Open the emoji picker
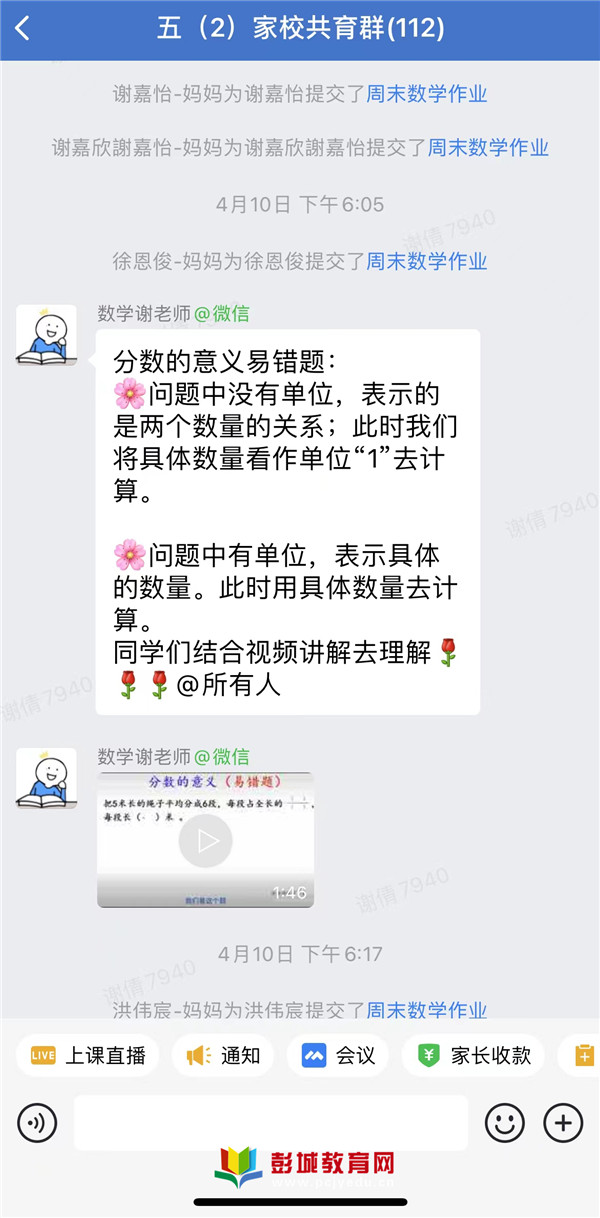This screenshot has height=1218, width=600. (x=505, y=1123)
